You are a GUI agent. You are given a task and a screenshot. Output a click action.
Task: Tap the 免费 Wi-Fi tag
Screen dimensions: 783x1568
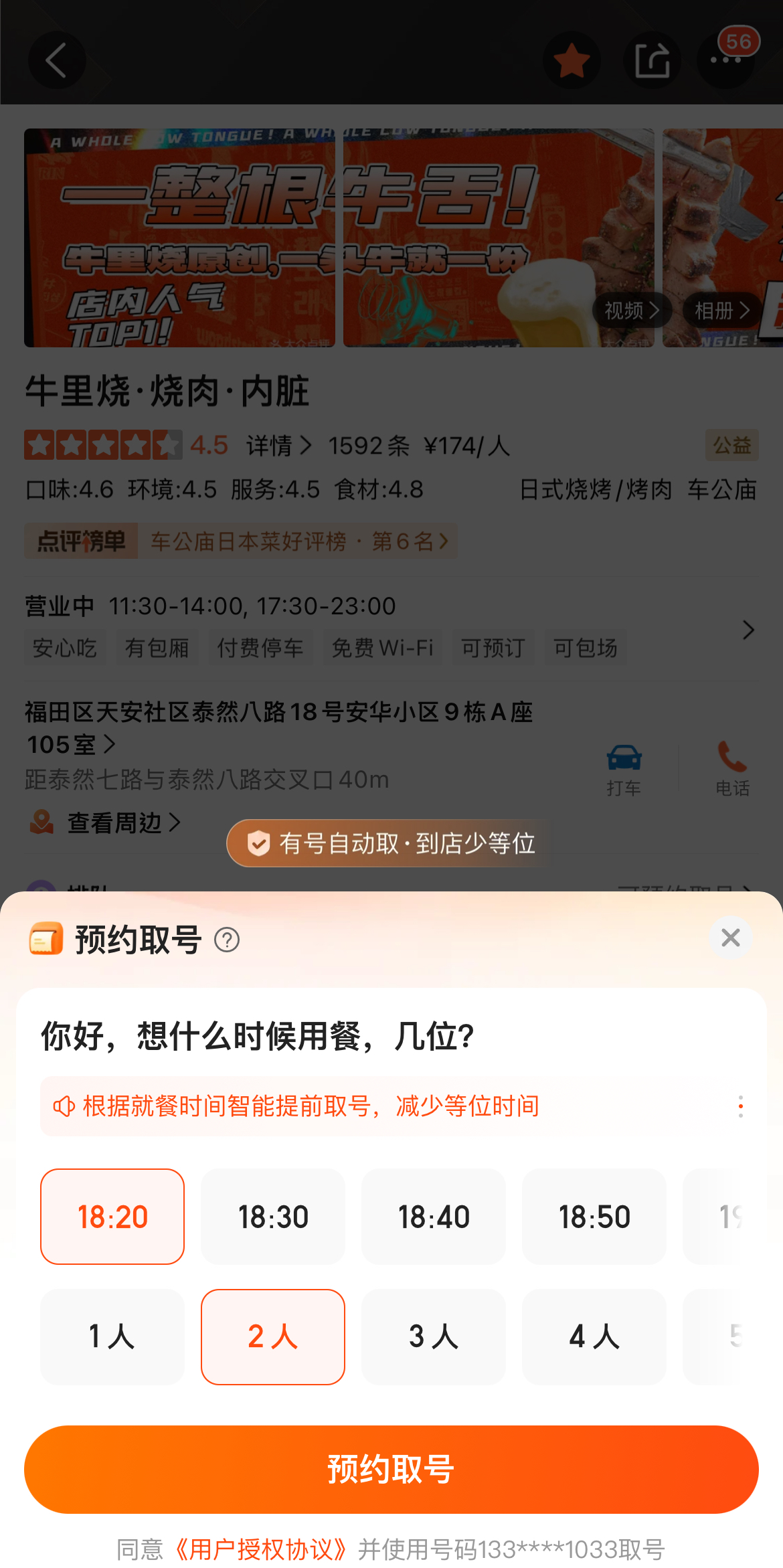pos(383,647)
